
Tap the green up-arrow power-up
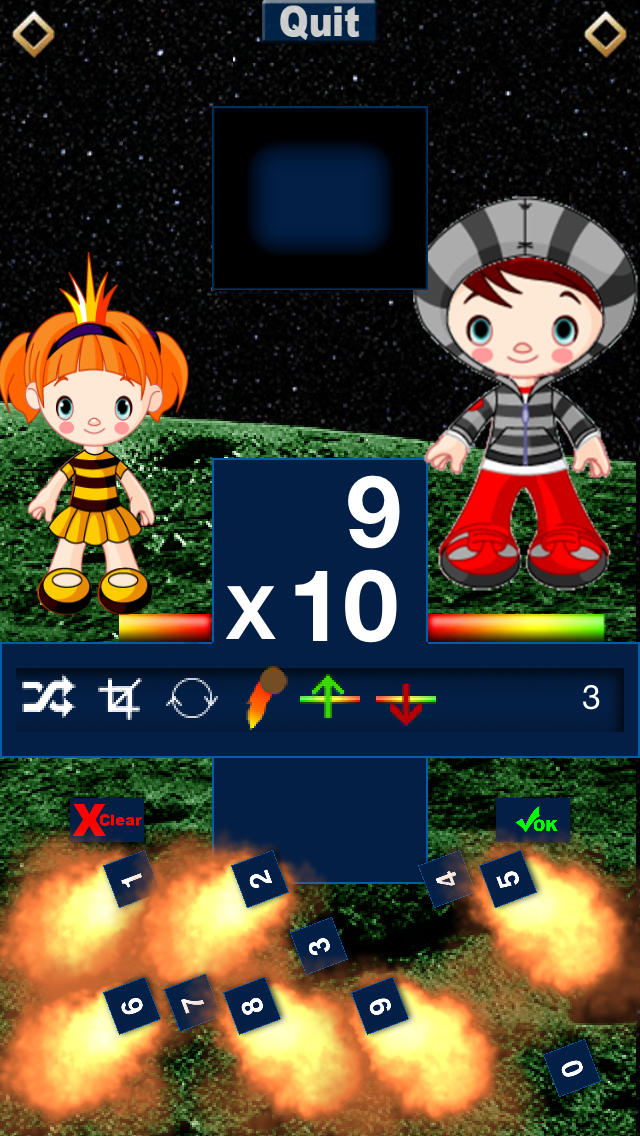330,697
